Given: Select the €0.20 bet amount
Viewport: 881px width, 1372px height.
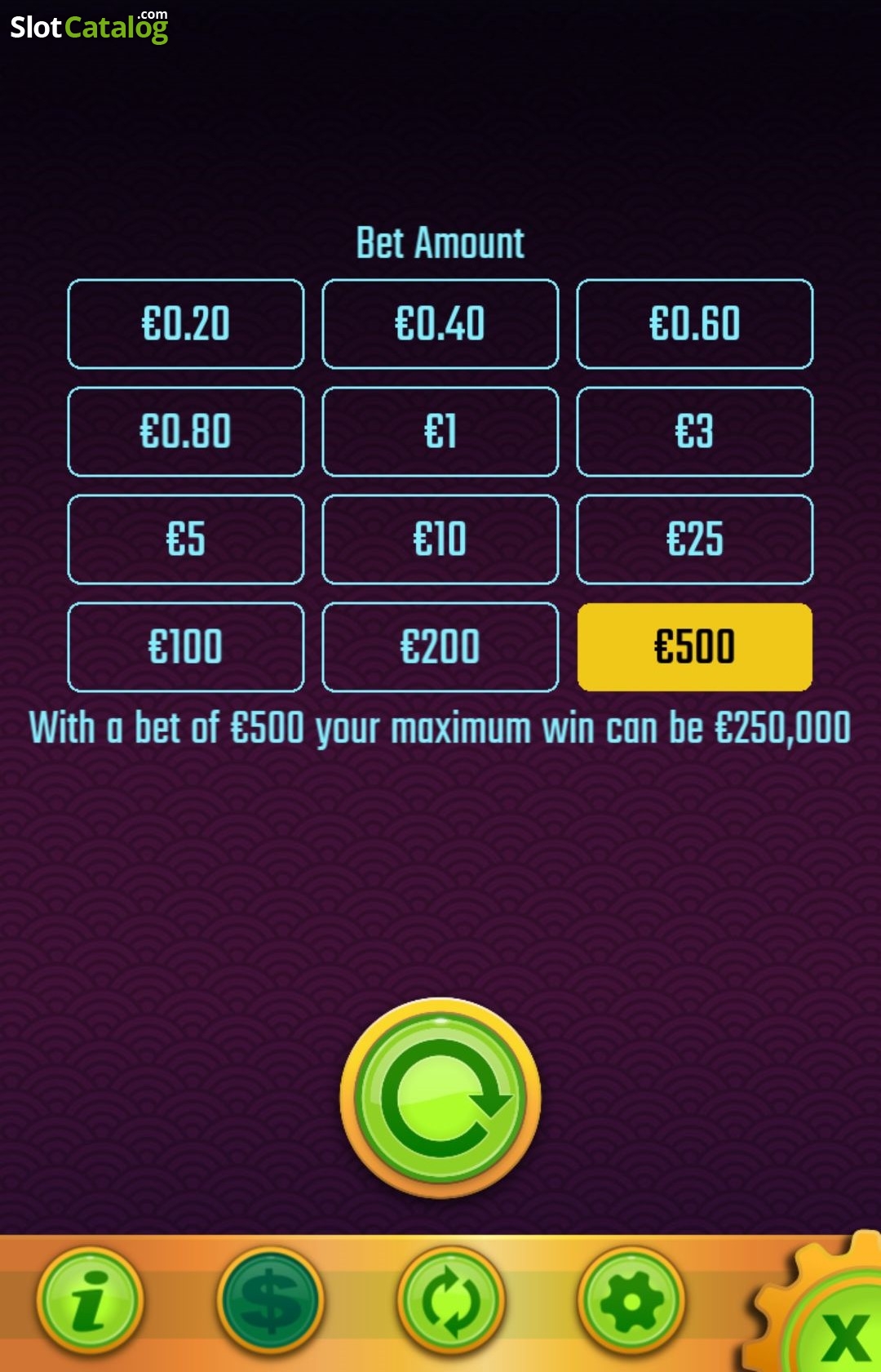Looking at the screenshot, I should tap(186, 324).
